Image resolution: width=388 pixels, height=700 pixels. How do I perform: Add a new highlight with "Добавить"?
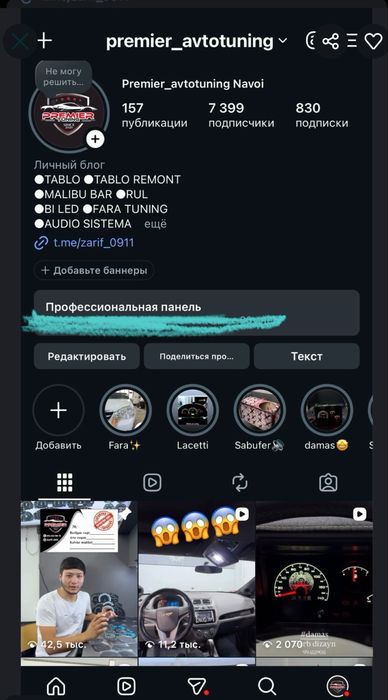click(58, 417)
